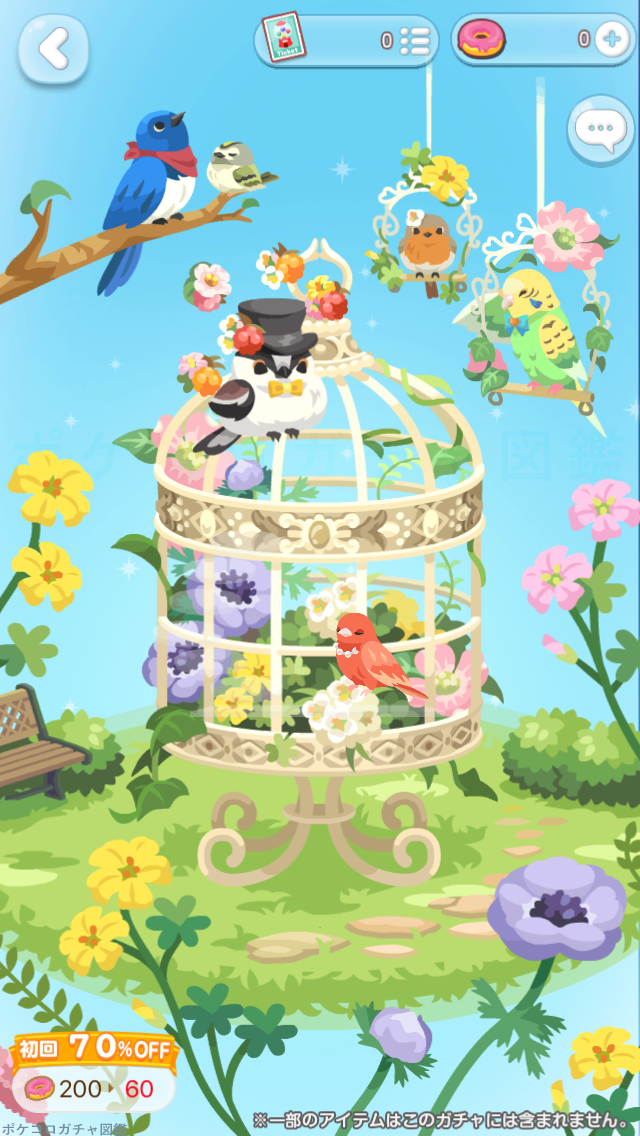Add more donuts with plus button
Screen dimensions: 640x1136
611,40
